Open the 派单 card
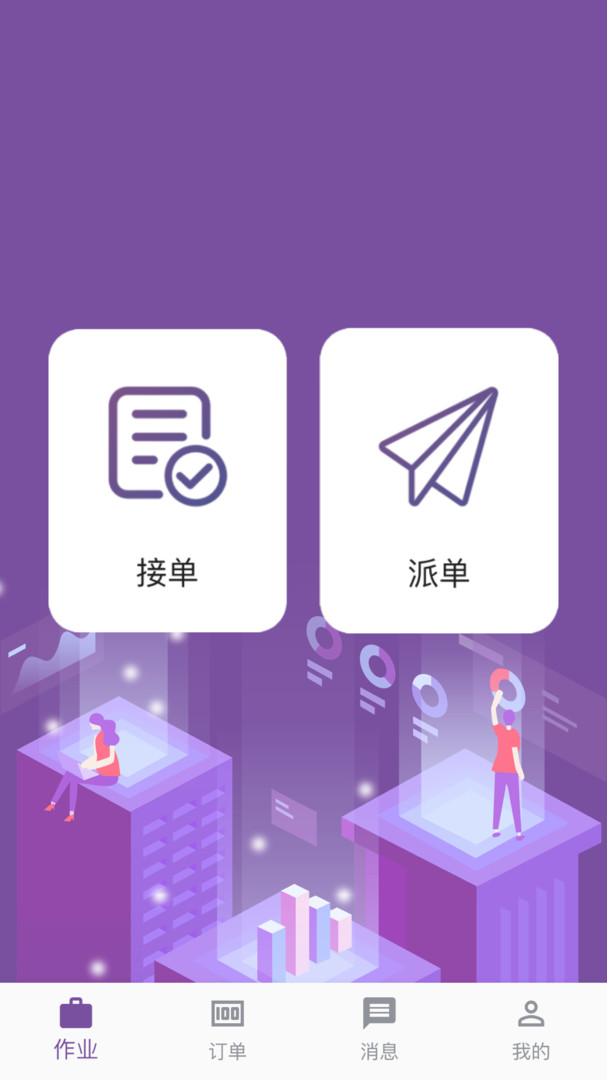This screenshot has width=607, height=1080. [x=439, y=480]
